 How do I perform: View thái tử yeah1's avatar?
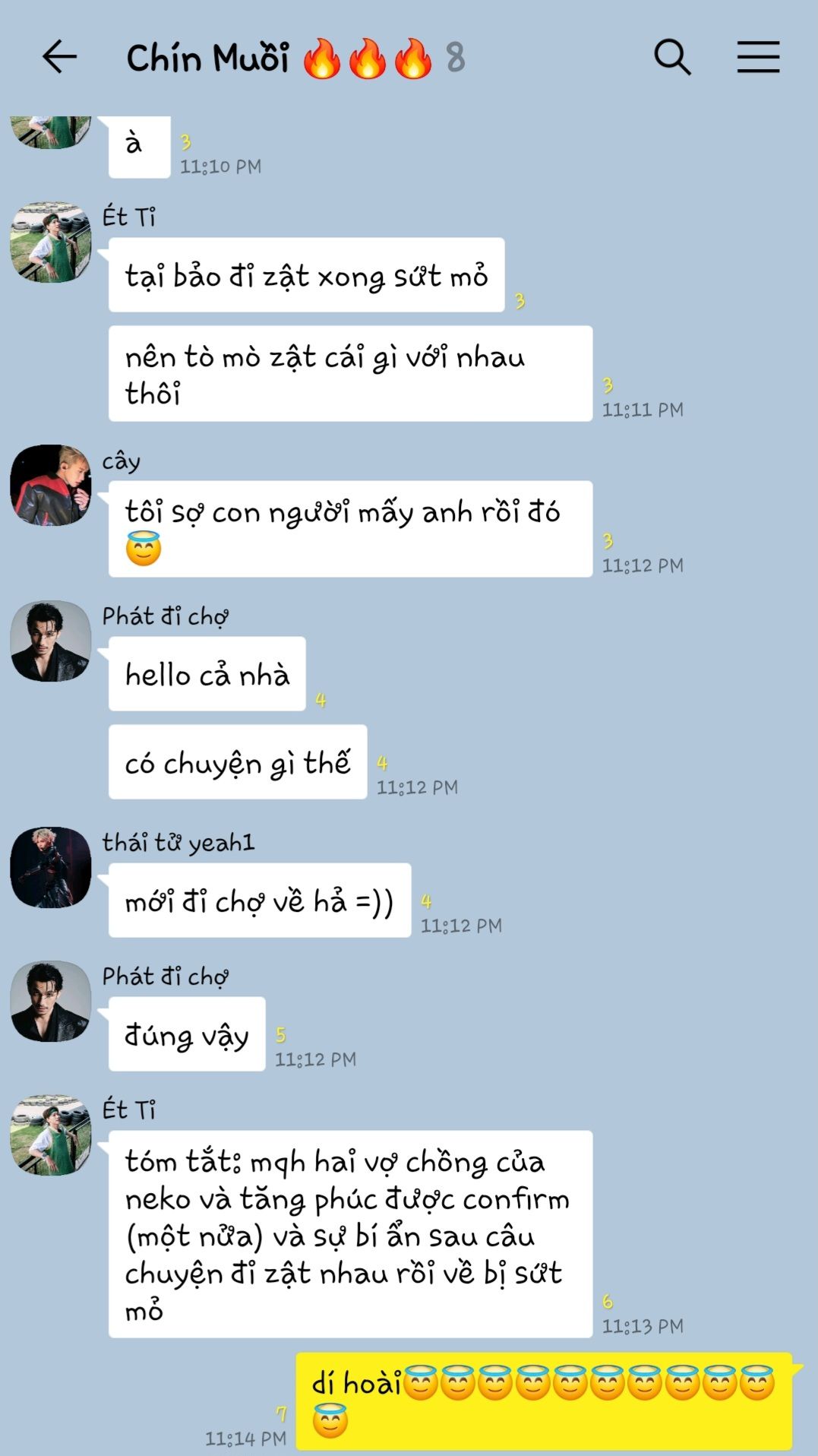pyautogui.click(x=51, y=867)
